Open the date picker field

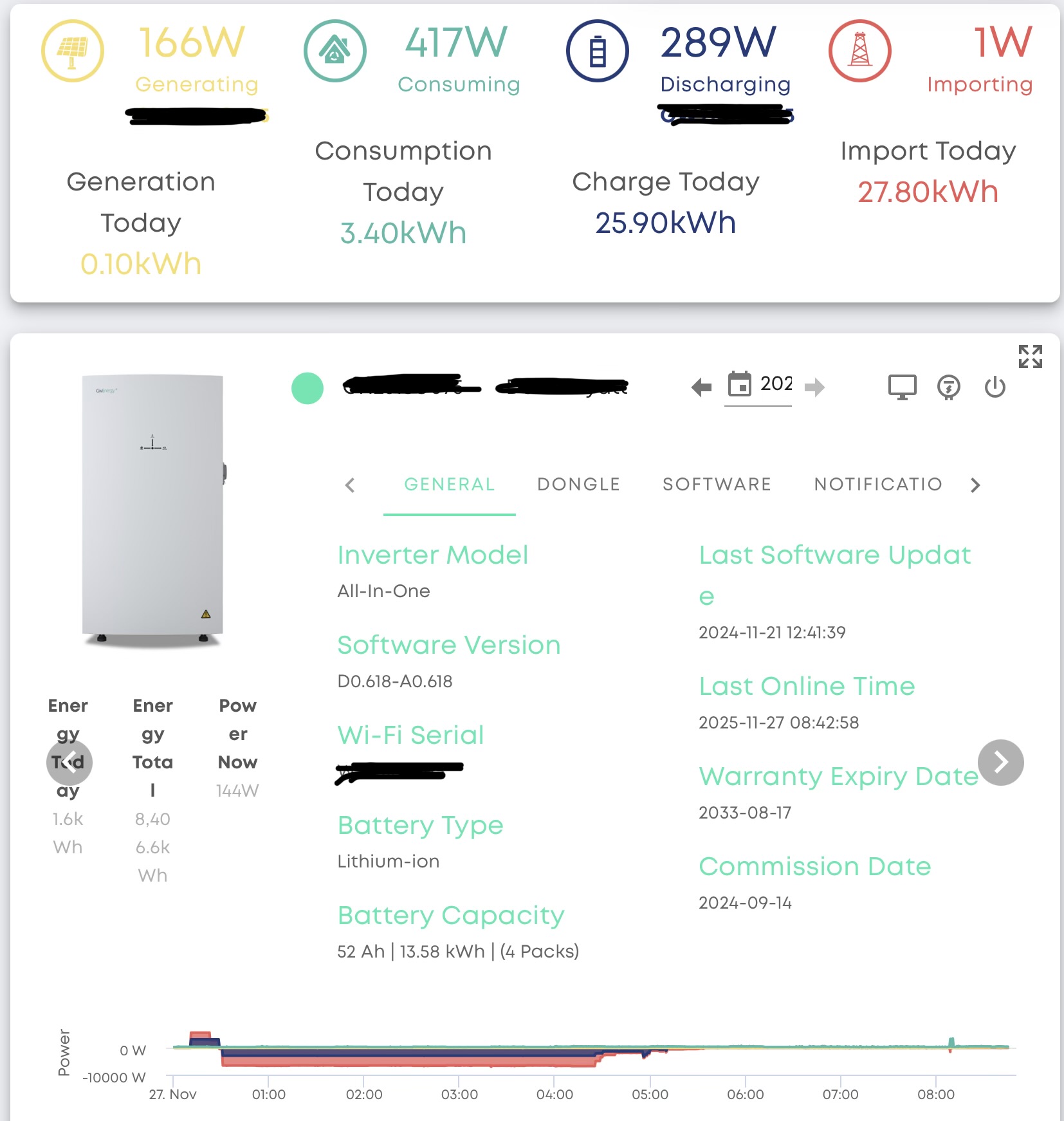759,384
